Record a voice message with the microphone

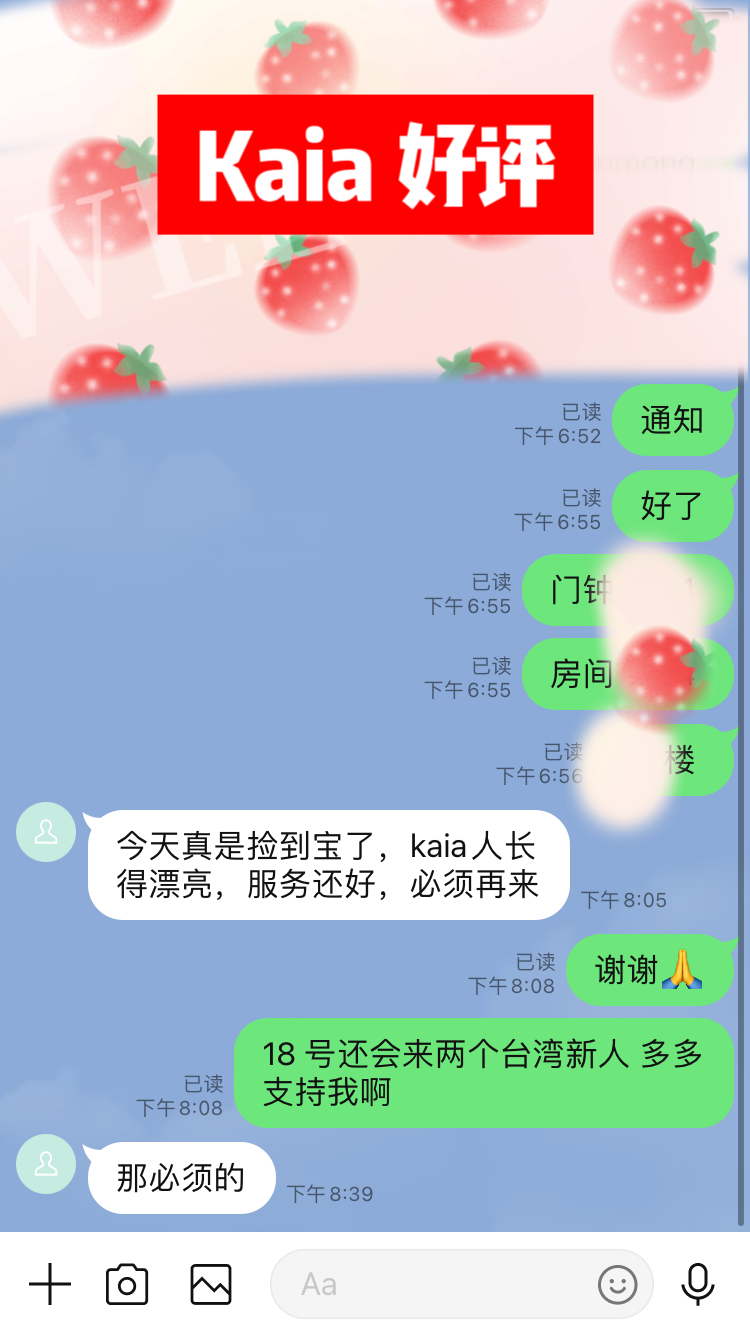point(698,1284)
